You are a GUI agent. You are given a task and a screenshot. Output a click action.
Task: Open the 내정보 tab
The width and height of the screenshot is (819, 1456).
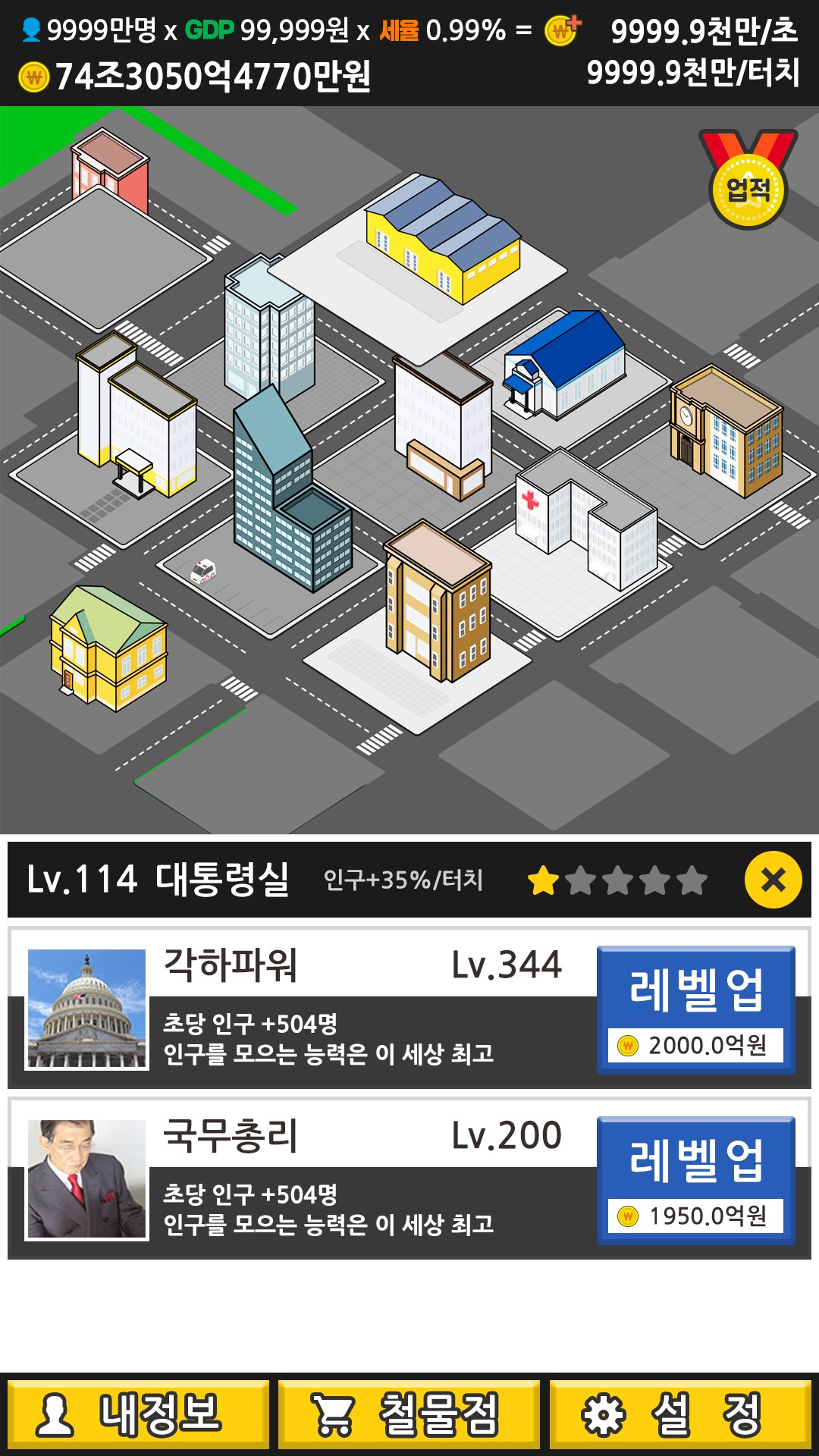138,1415
